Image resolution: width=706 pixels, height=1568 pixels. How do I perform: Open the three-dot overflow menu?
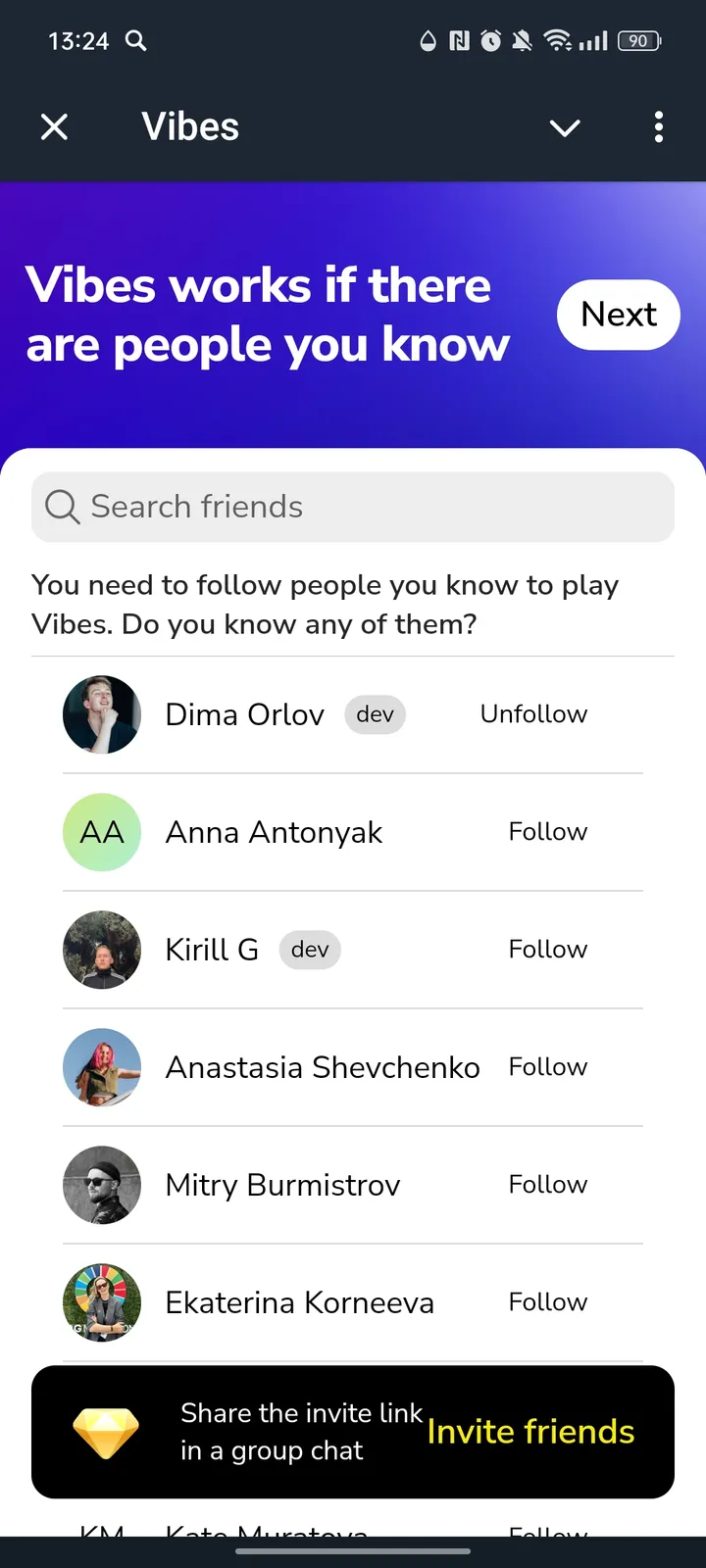(658, 127)
